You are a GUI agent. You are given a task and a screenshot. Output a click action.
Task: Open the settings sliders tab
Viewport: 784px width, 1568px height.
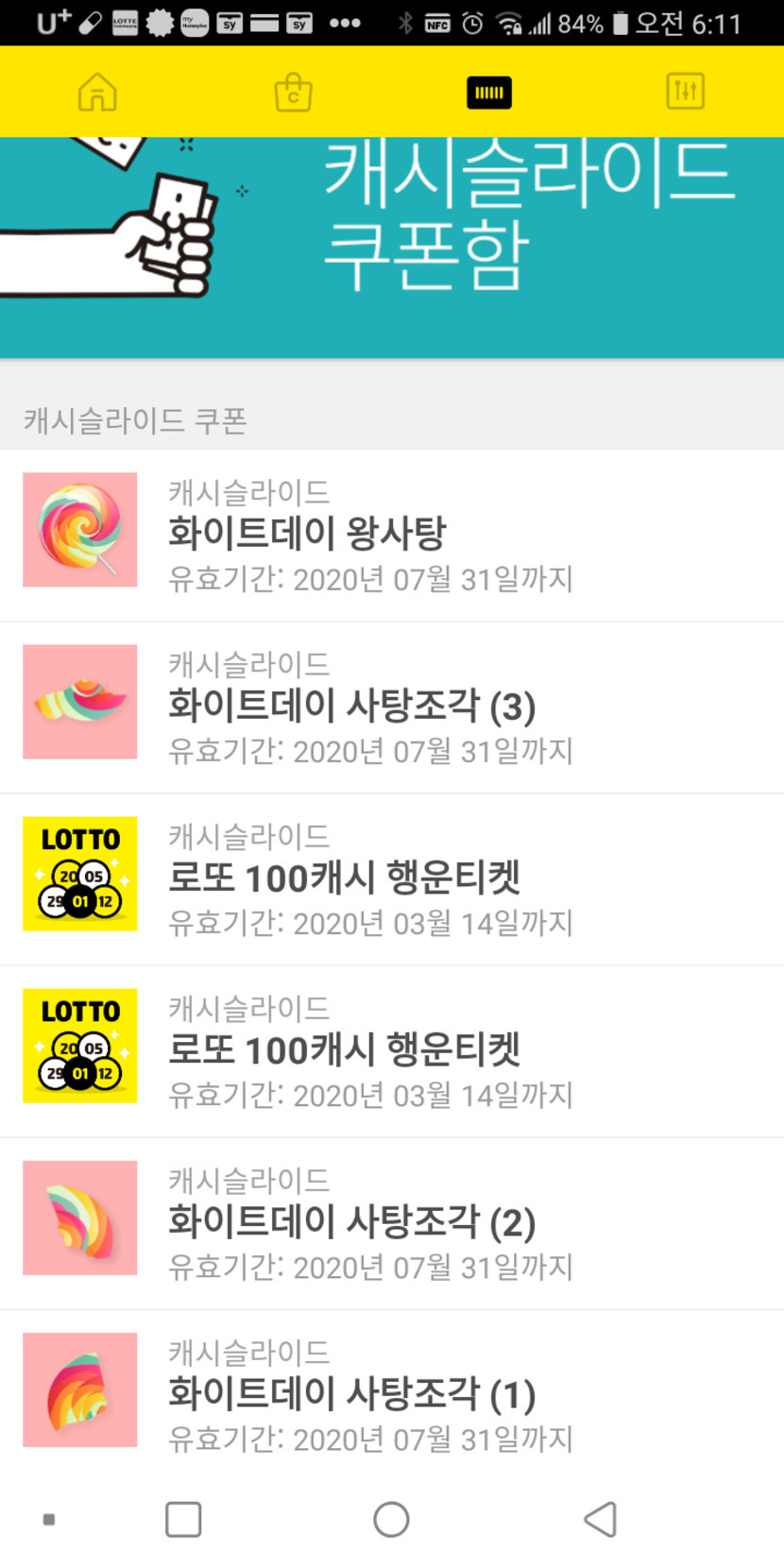[x=685, y=92]
